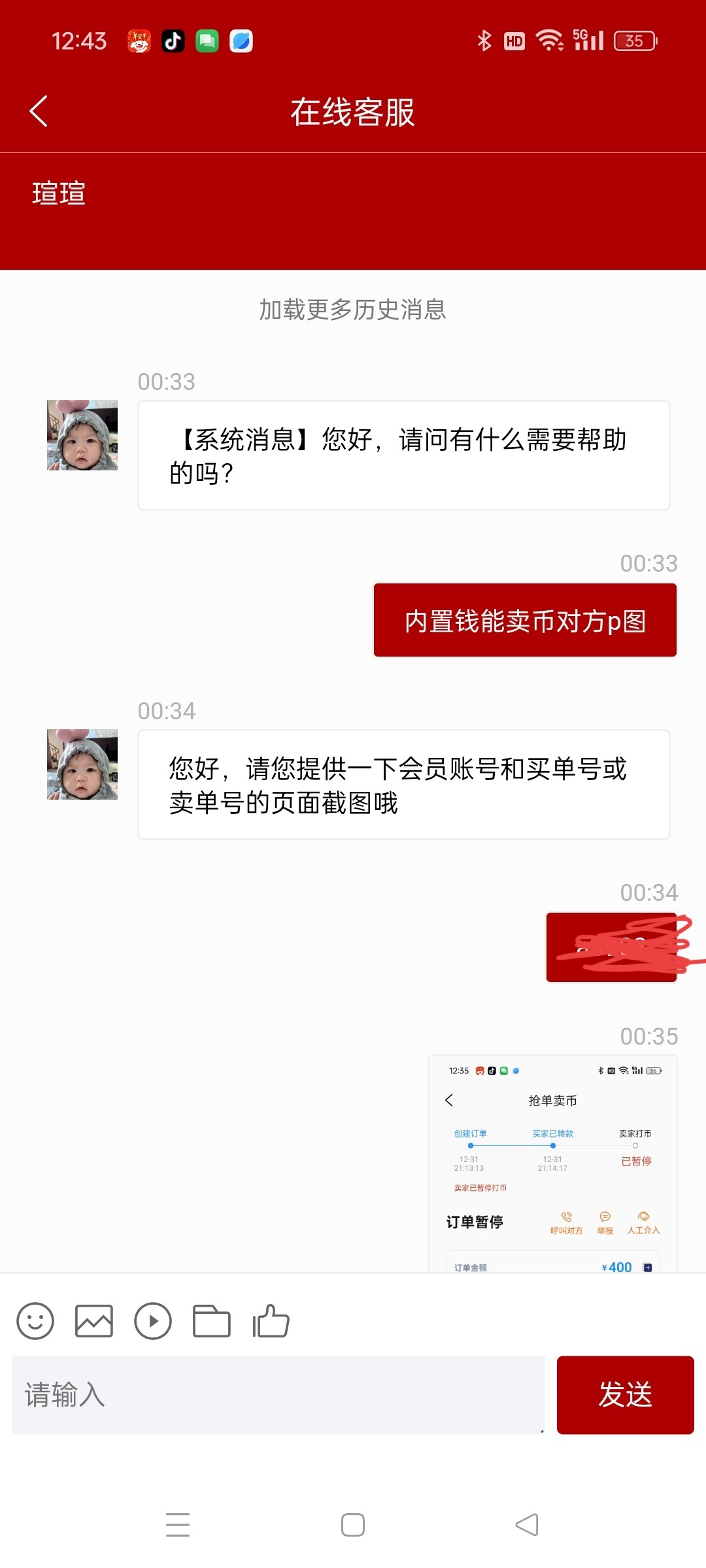Focus the 请输入 message input field
706x1568 pixels.
(278, 1395)
